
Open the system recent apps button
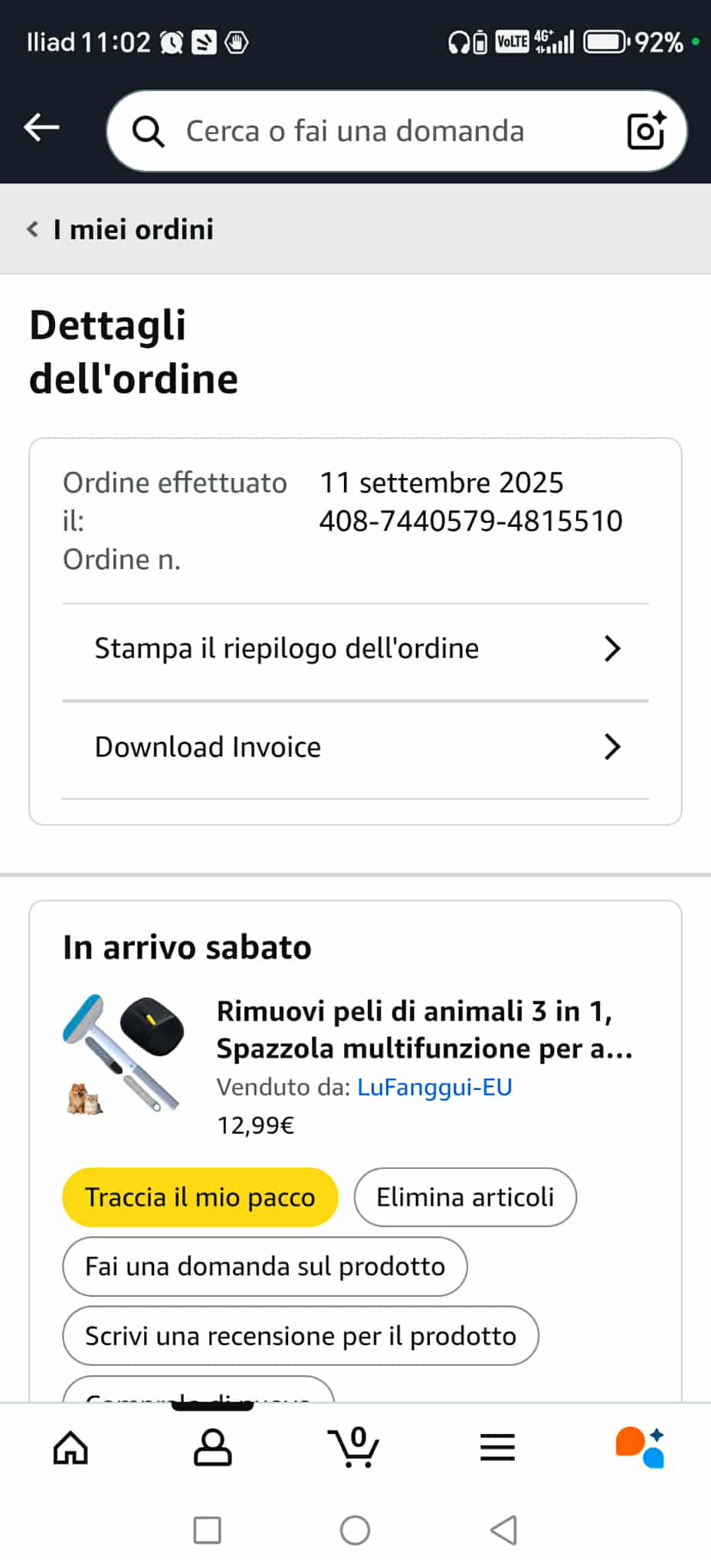pyautogui.click(x=207, y=1530)
